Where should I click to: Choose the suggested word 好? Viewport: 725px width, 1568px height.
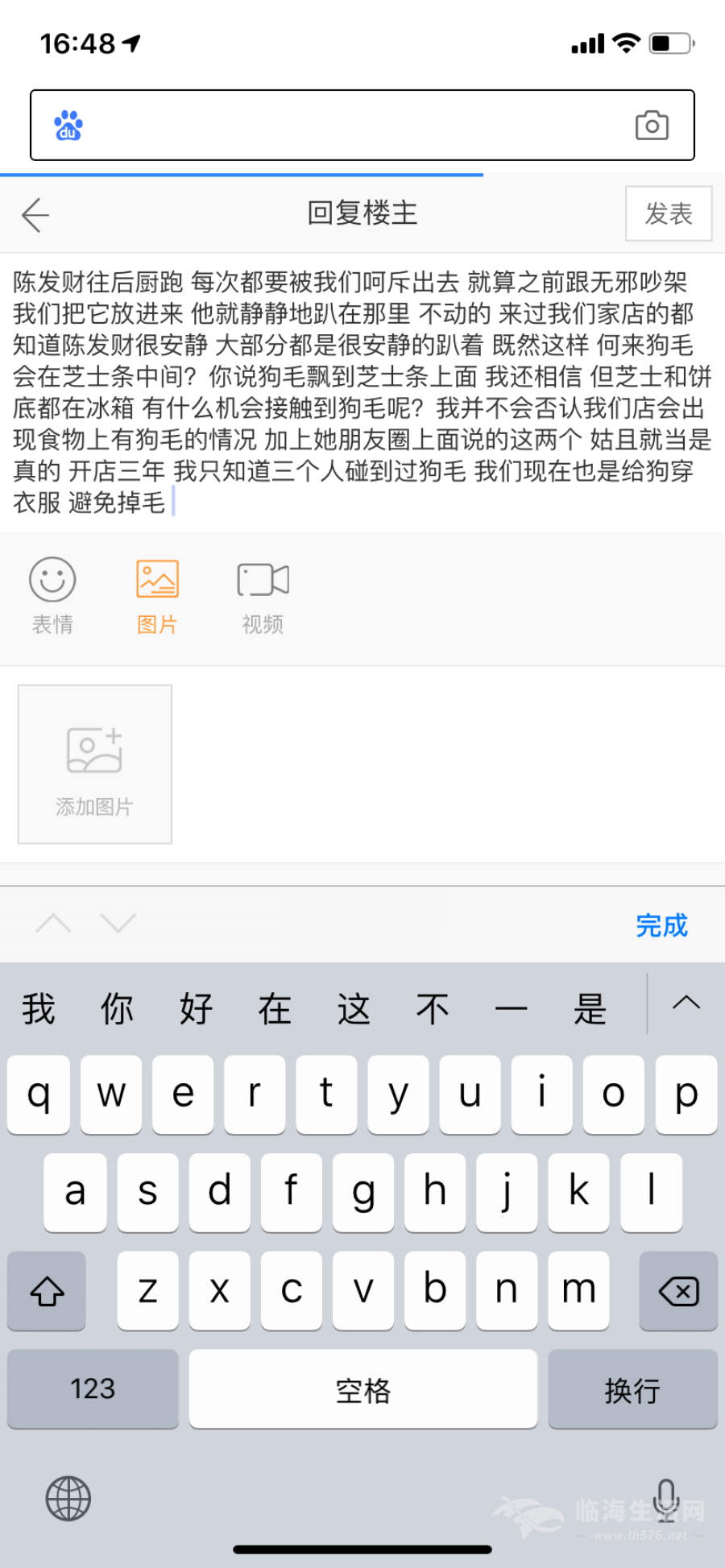pos(196,1009)
